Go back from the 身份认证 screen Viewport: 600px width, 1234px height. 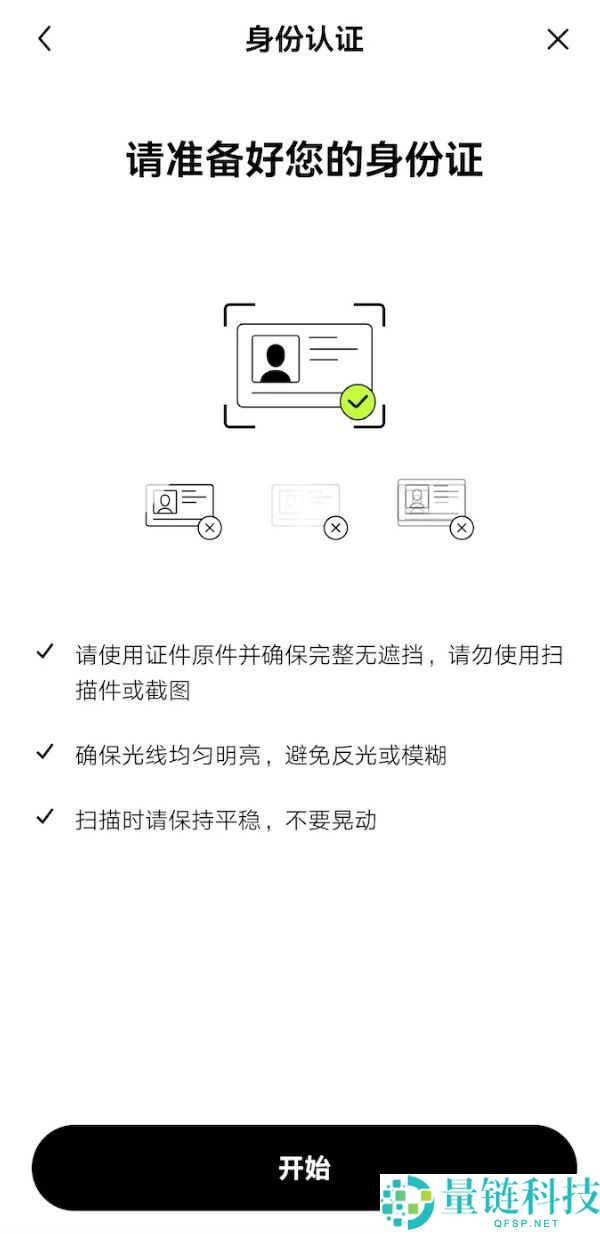click(44, 39)
